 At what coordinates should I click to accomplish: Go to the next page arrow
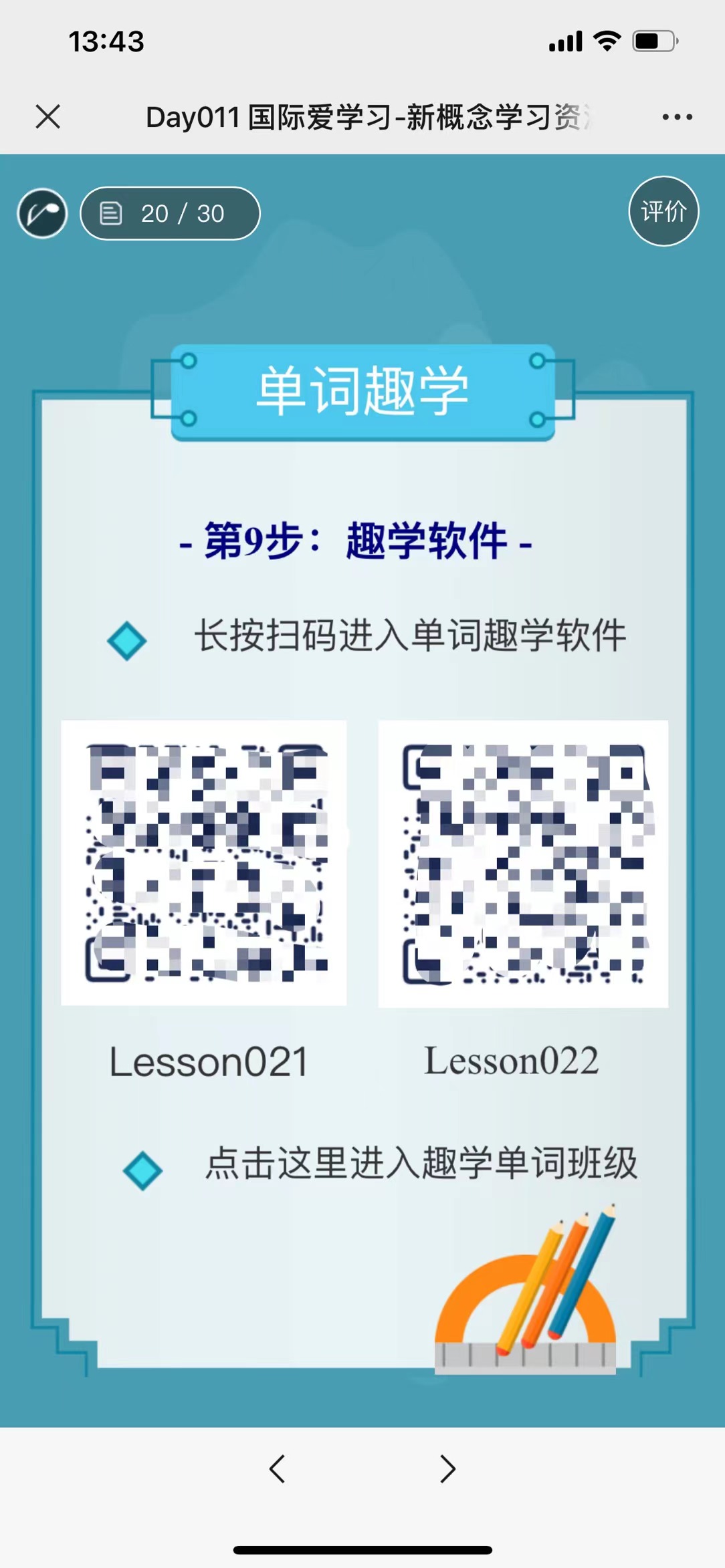pos(447,1468)
